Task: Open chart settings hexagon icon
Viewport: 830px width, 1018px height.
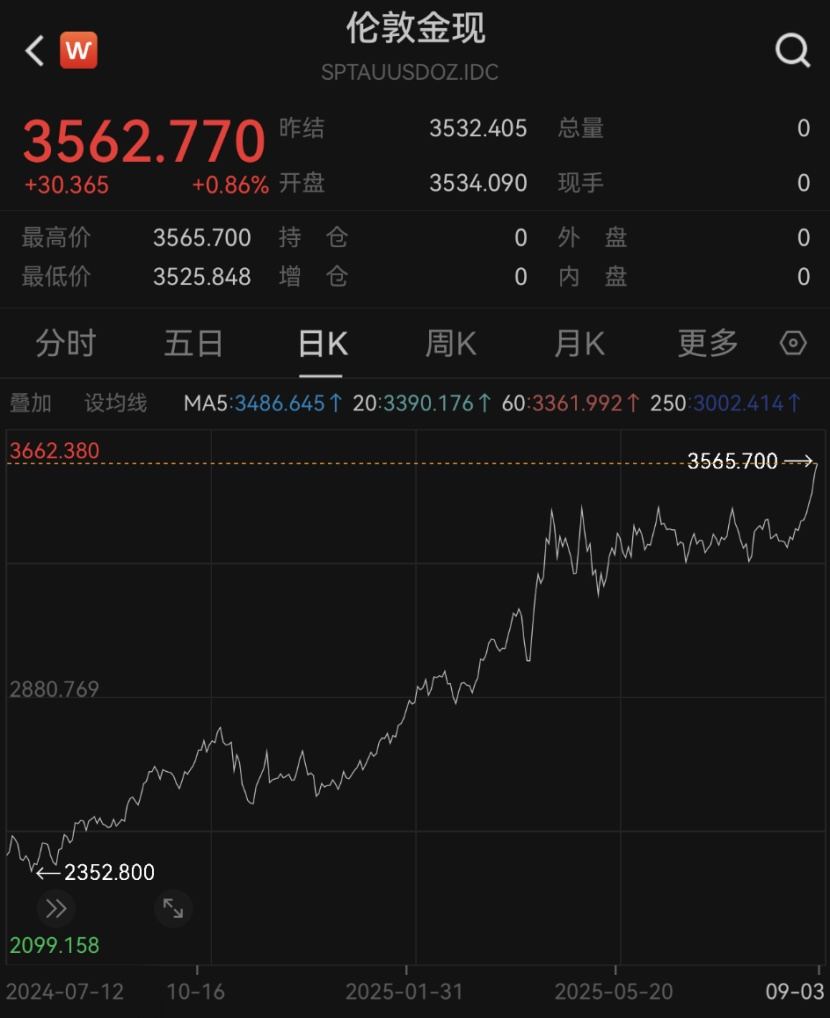Action: (793, 344)
